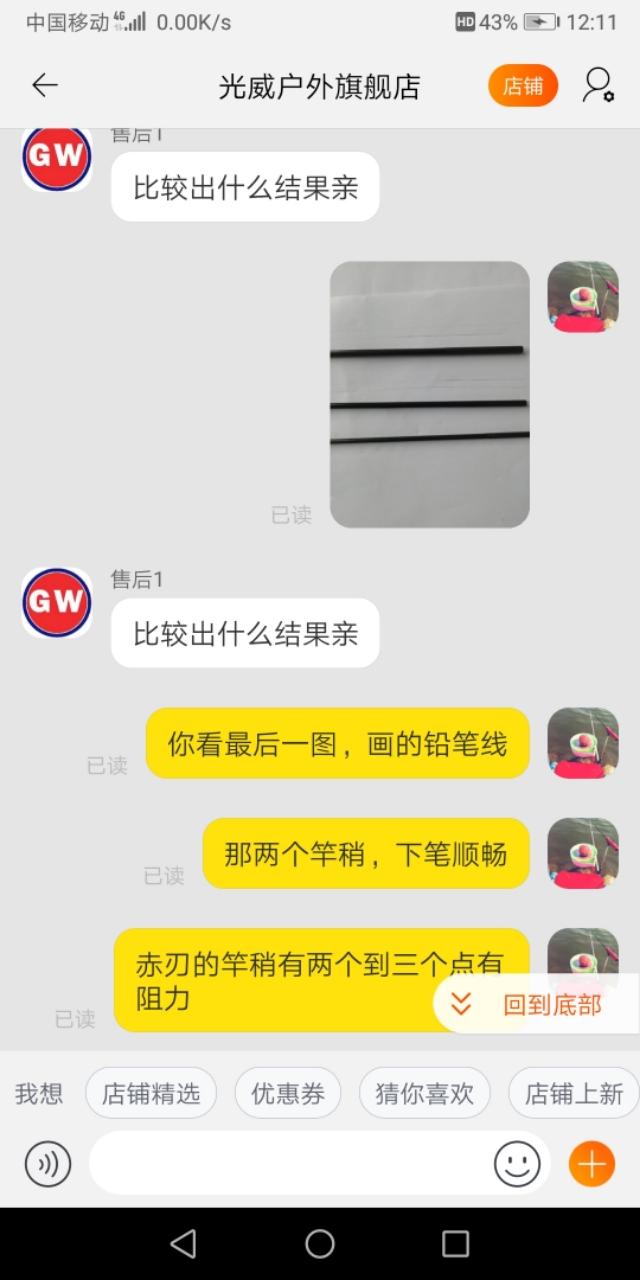
Task: Select the 店铺精选 chip
Action: point(151,1093)
